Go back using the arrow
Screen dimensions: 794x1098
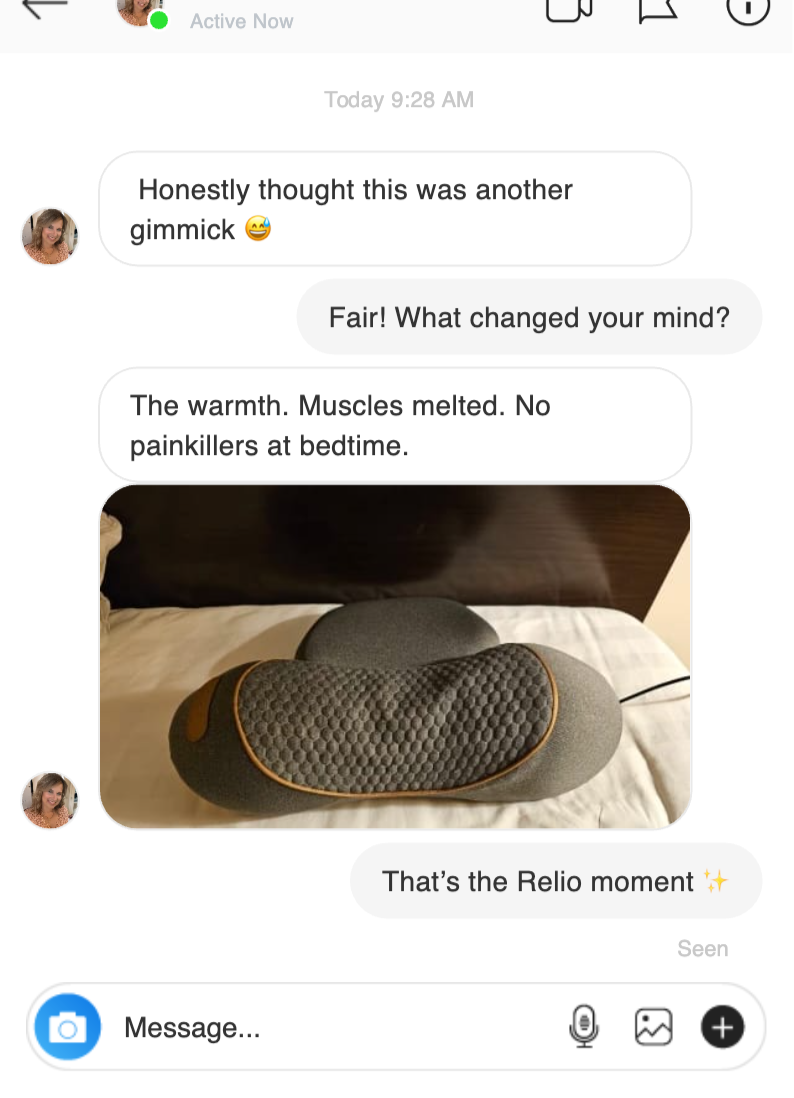click(44, 8)
